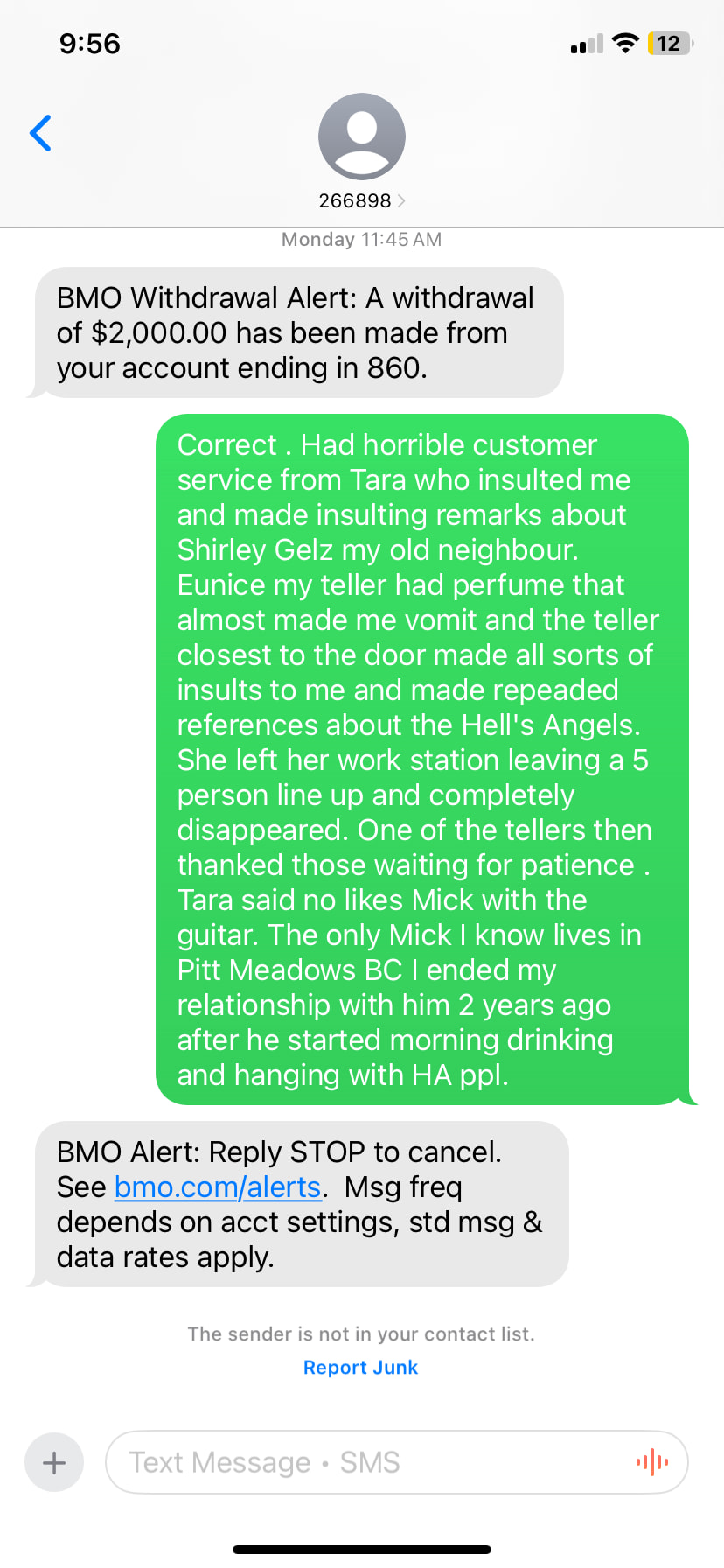Open the plus attachments menu
Viewport: 724px width, 1568px height.
(x=54, y=1462)
